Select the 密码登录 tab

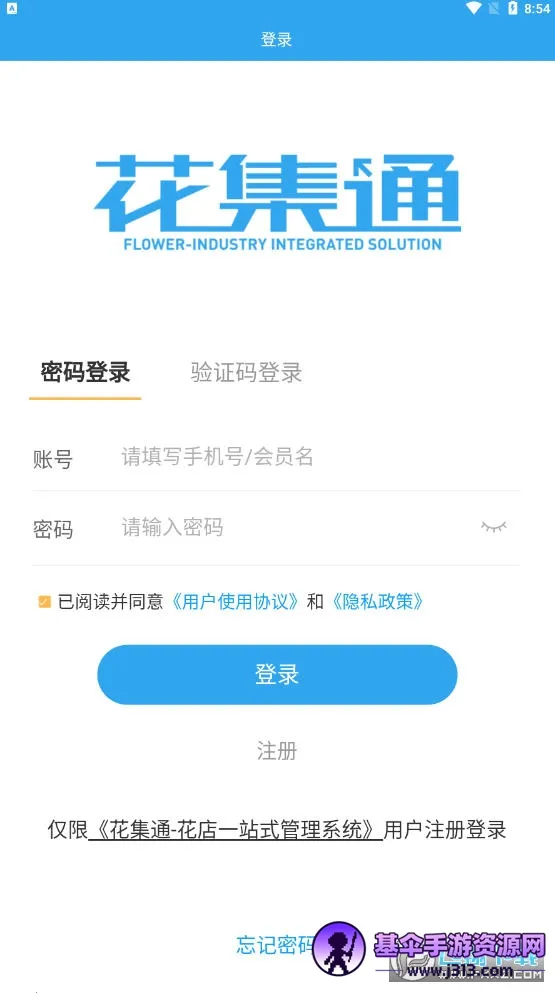pyautogui.click(x=85, y=372)
